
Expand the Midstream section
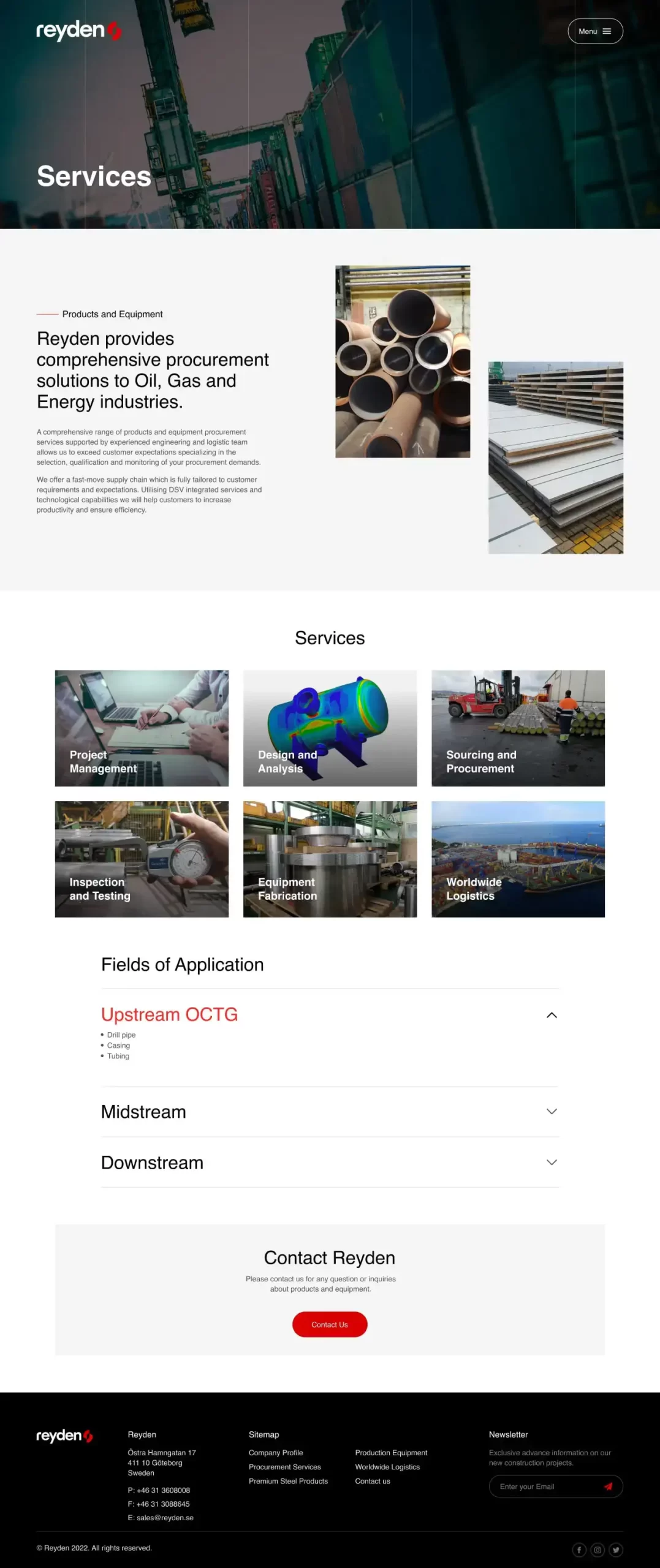551,1111
